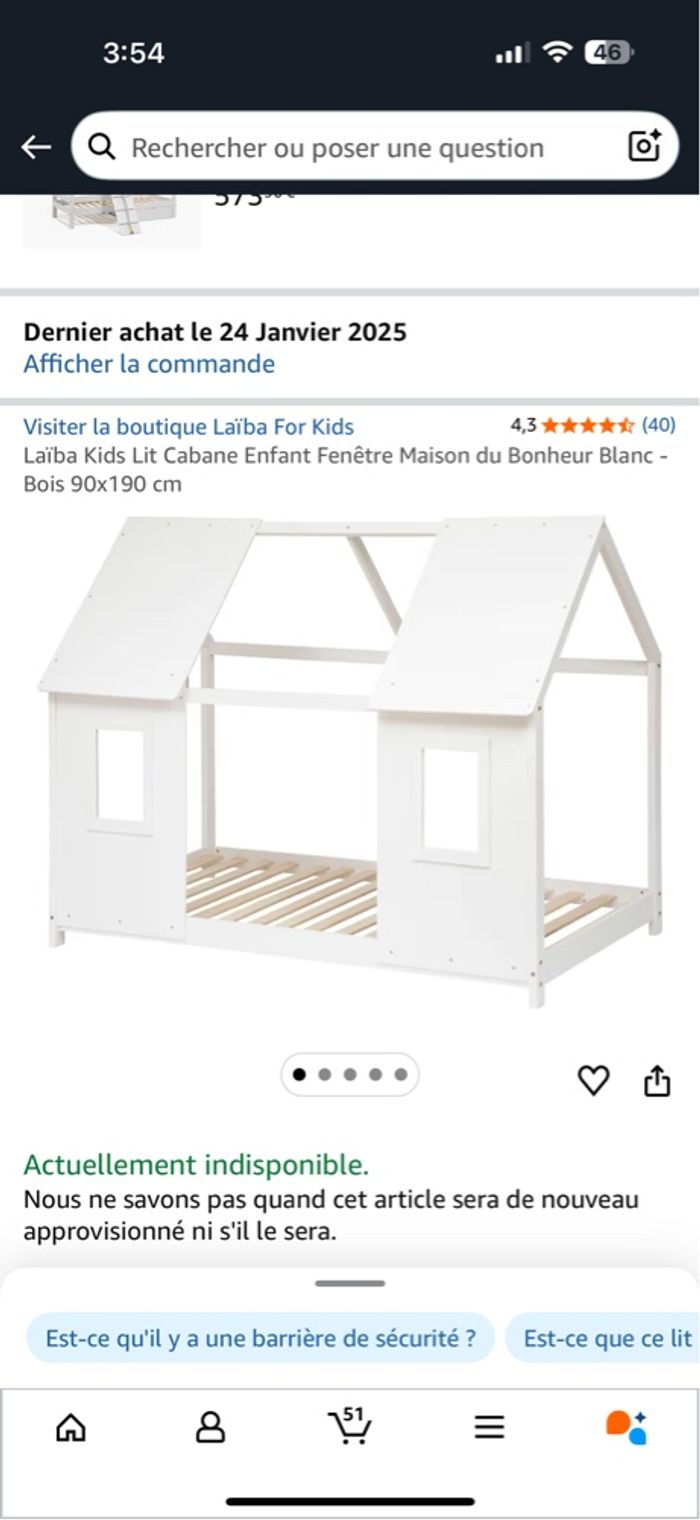Open the hamburger menu tab
This screenshot has height=1520, width=700.
pyautogui.click(x=489, y=1428)
